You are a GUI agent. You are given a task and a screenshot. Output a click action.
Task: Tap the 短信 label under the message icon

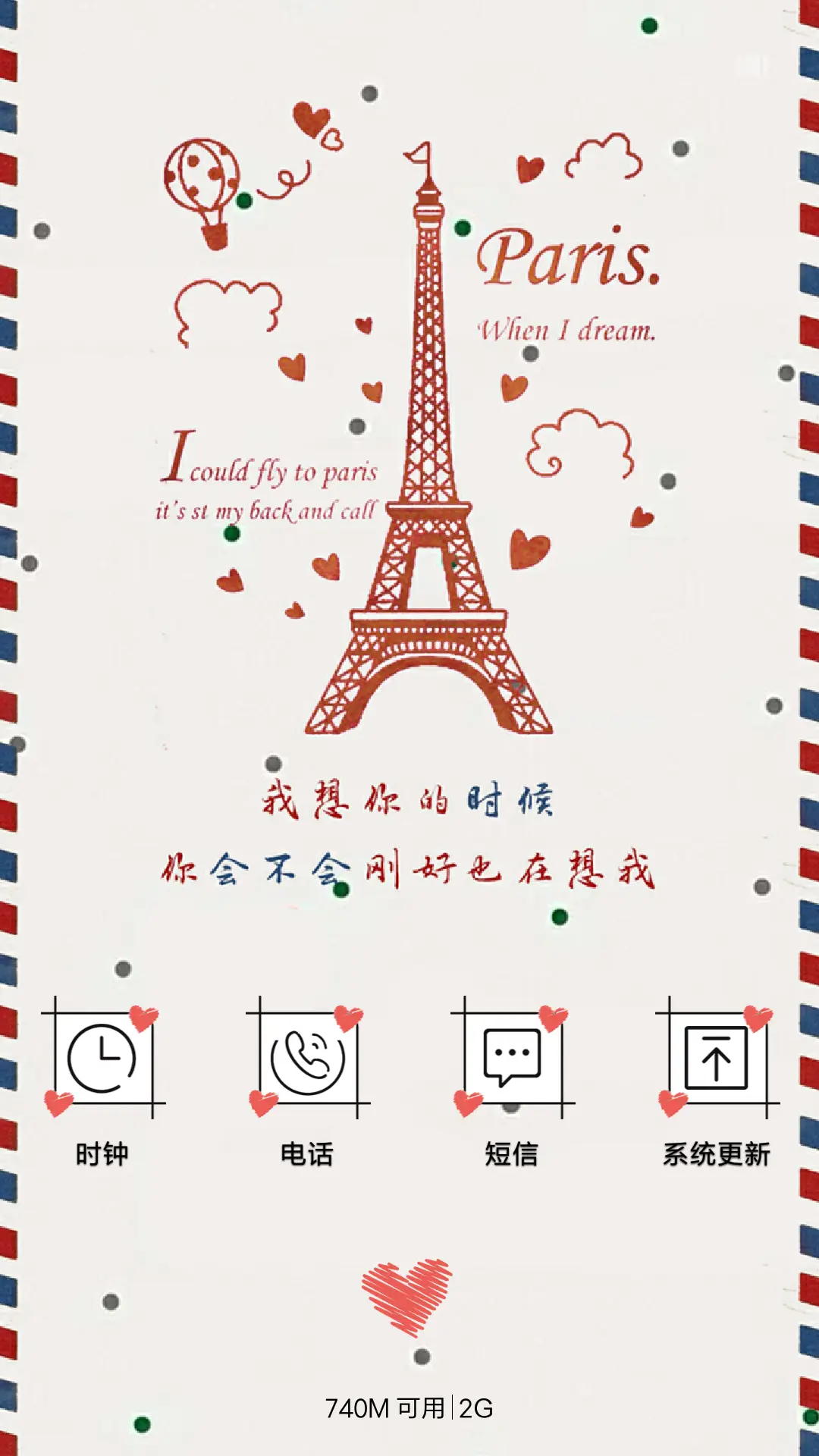point(512,1153)
